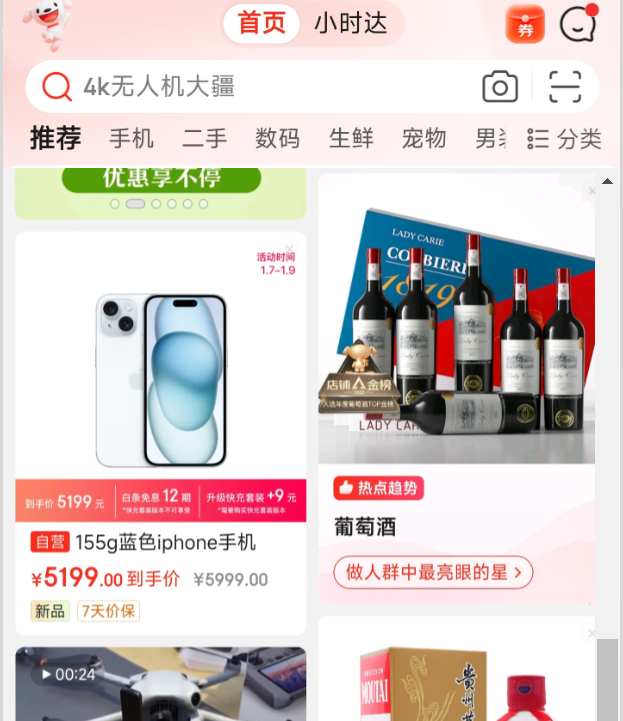Screen dimensions: 623x721
Task: Open the Moutai liquor product card
Action: 456,675
